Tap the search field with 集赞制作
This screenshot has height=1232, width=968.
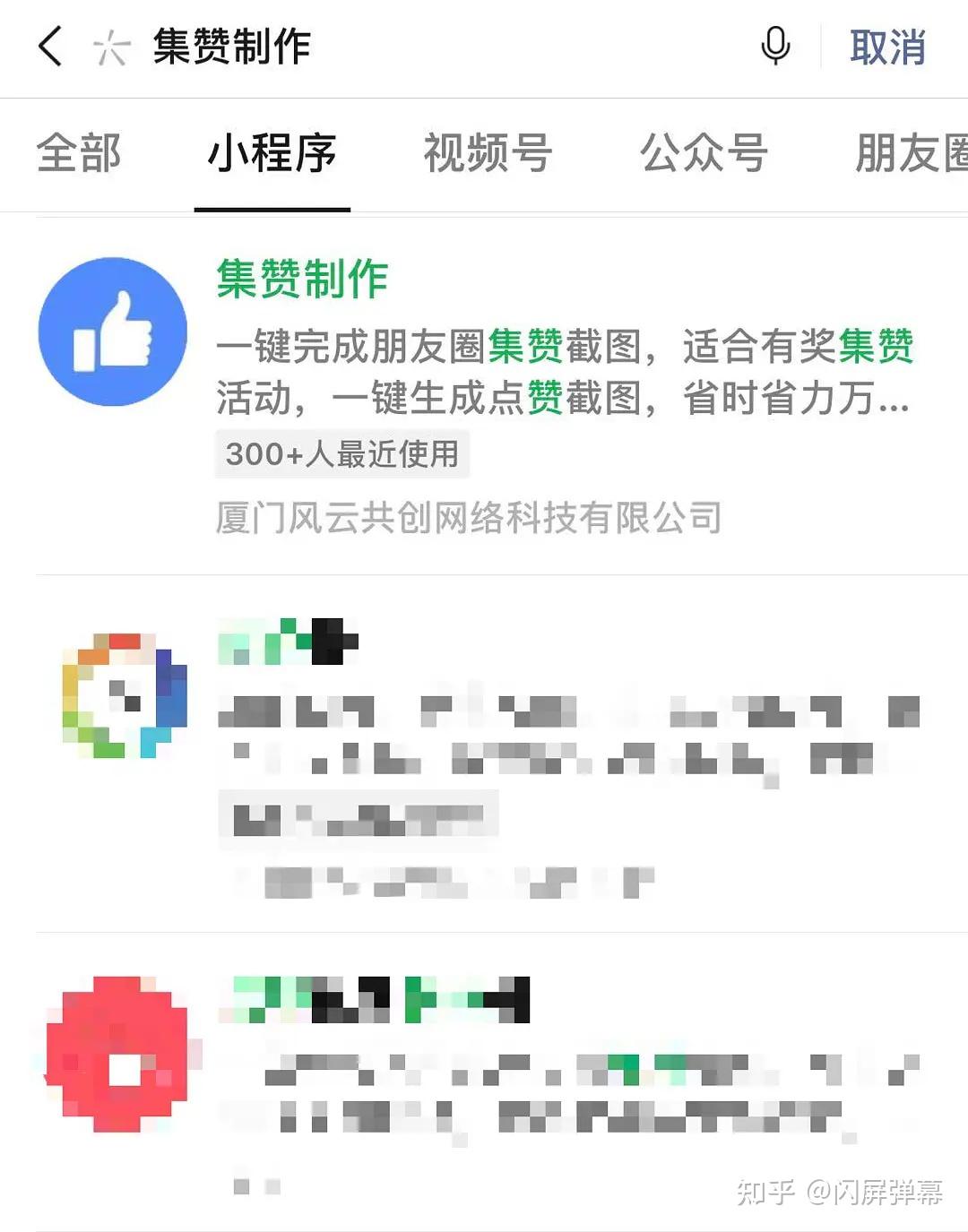430,47
